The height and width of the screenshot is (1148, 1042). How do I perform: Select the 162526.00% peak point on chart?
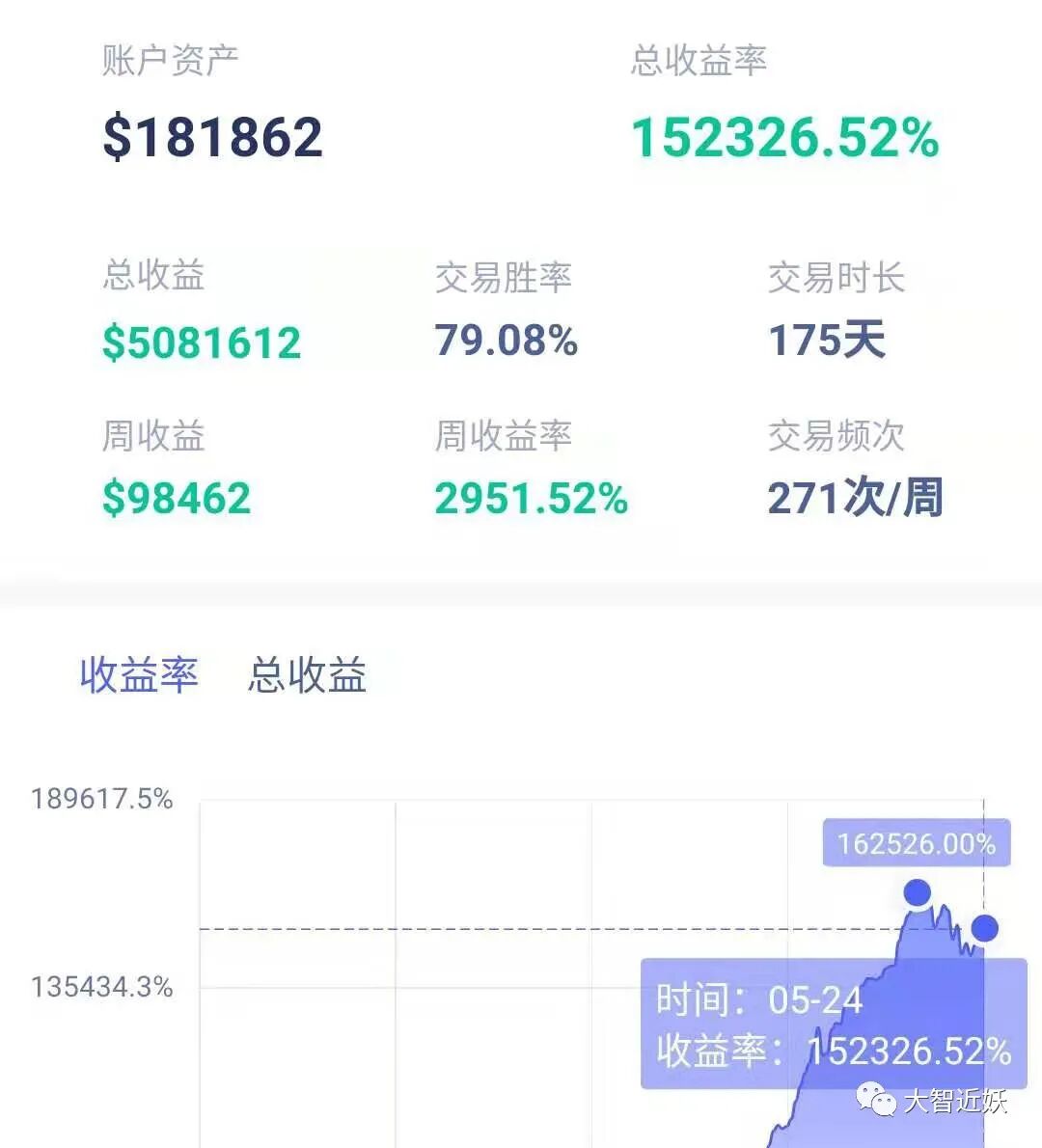click(917, 892)
